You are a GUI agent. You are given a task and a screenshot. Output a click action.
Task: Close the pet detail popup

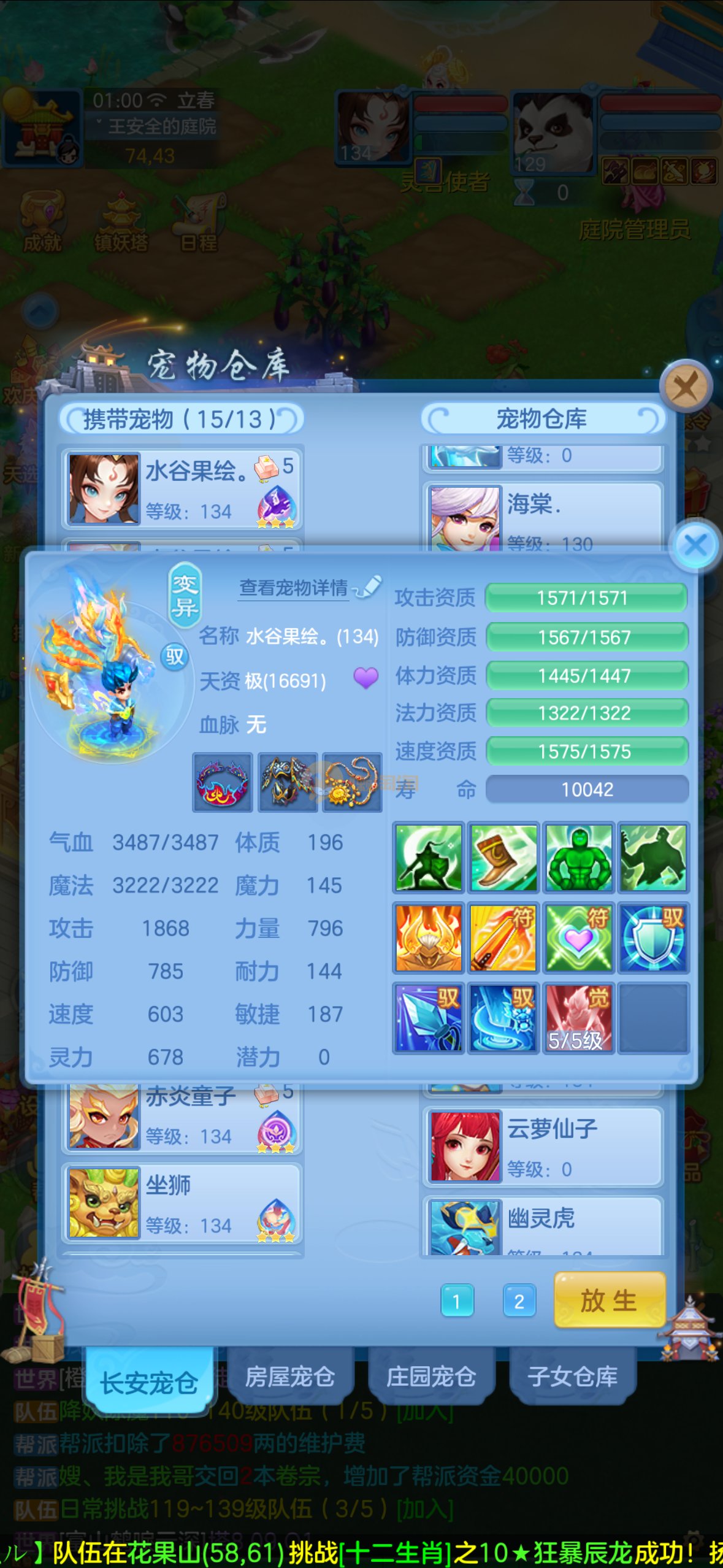pyautogui.click(x=695, y=545)
